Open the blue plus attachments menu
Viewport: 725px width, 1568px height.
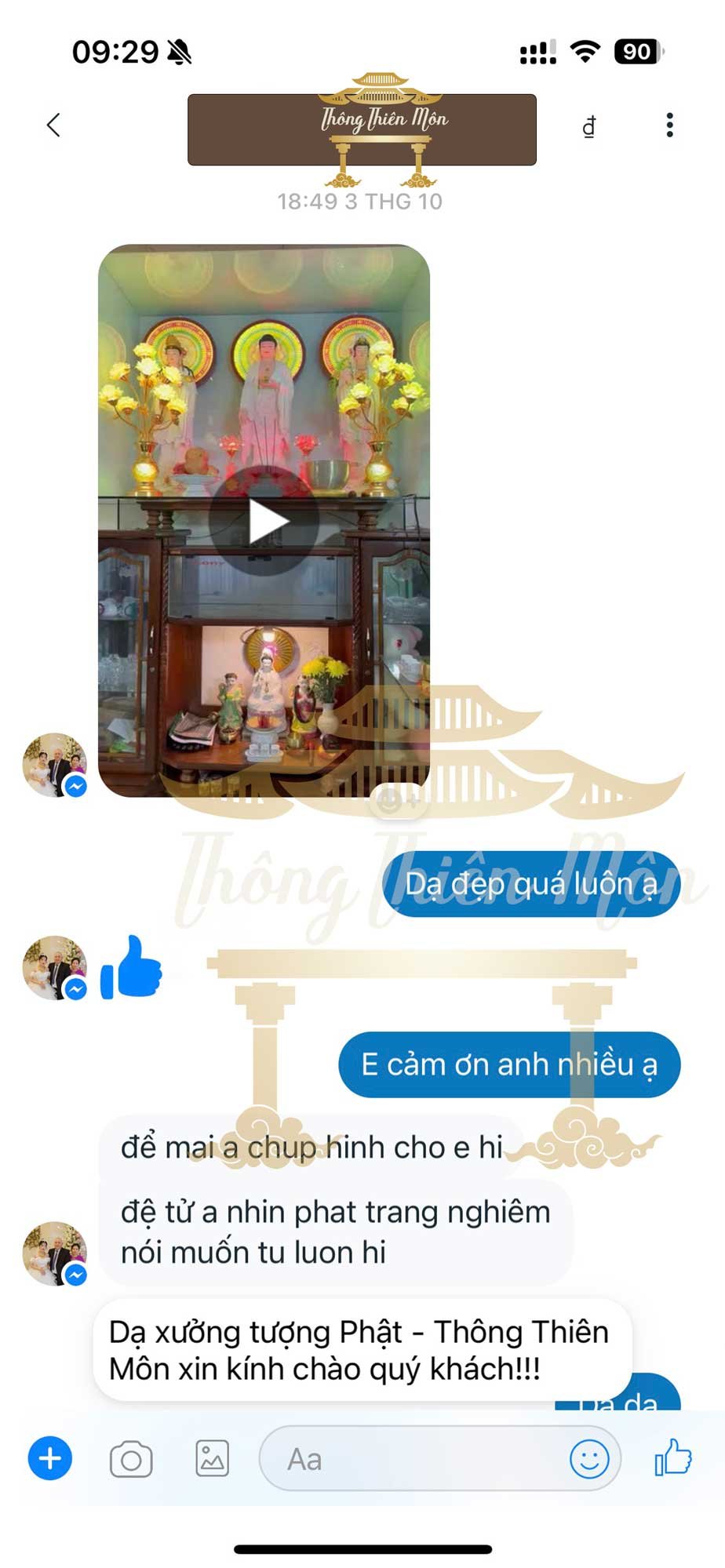[x=50, y=1459]
